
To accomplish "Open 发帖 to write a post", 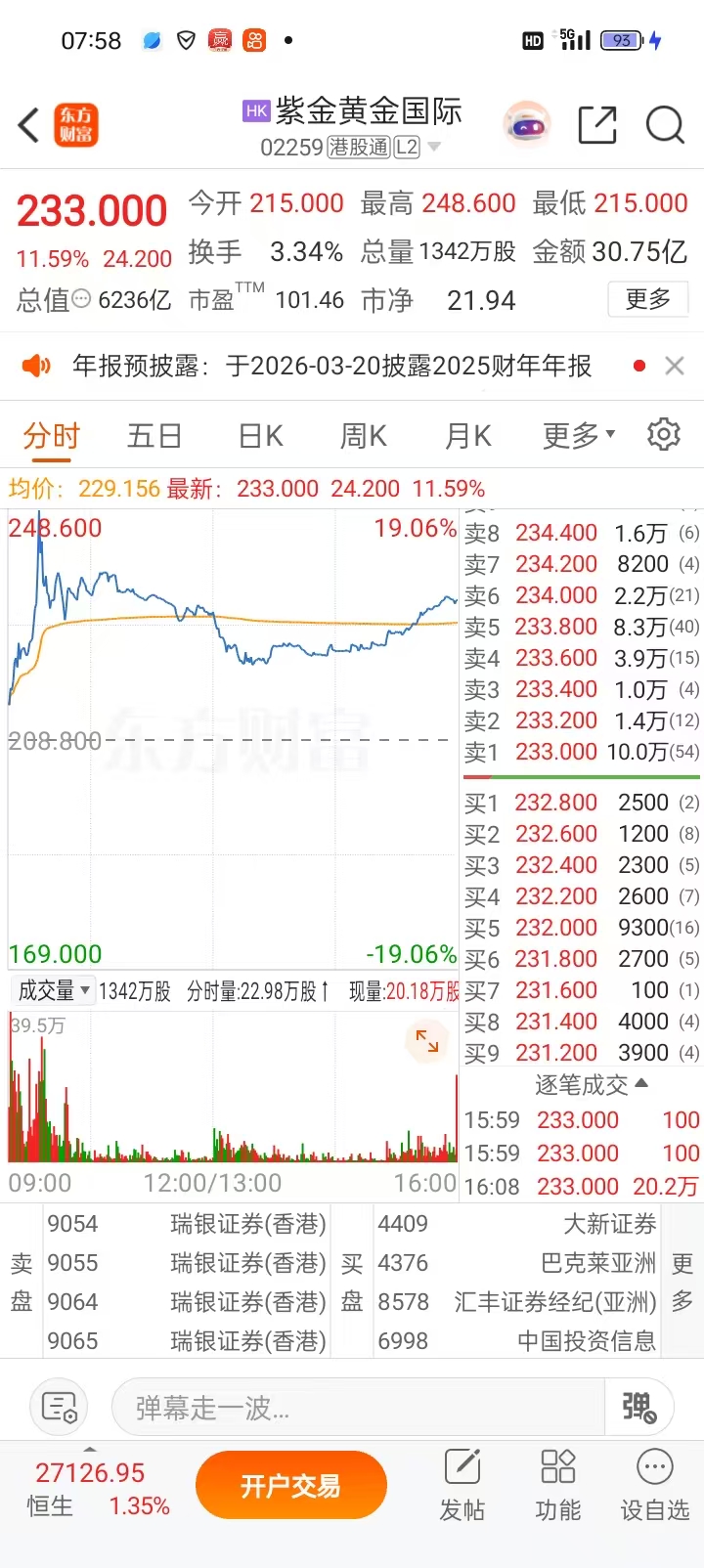I will click(462, 1486).
